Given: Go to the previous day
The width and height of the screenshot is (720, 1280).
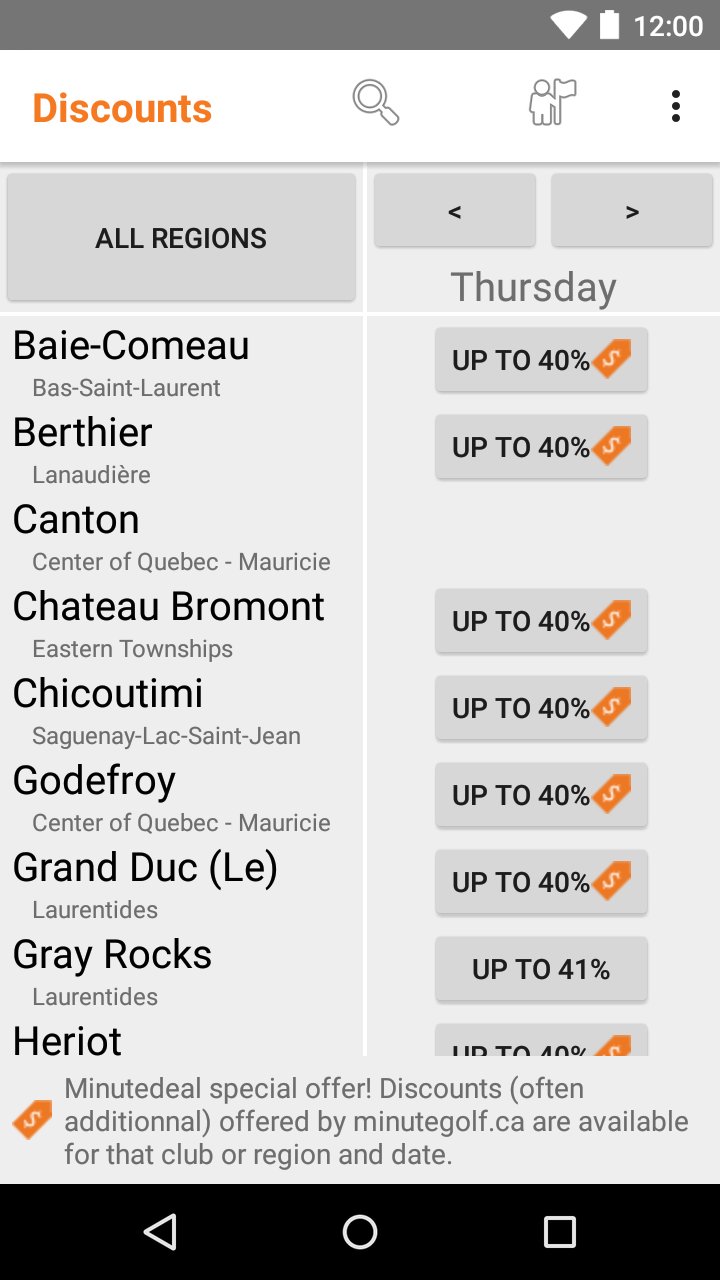Looking at the screenshot, I should click(455, 211).
